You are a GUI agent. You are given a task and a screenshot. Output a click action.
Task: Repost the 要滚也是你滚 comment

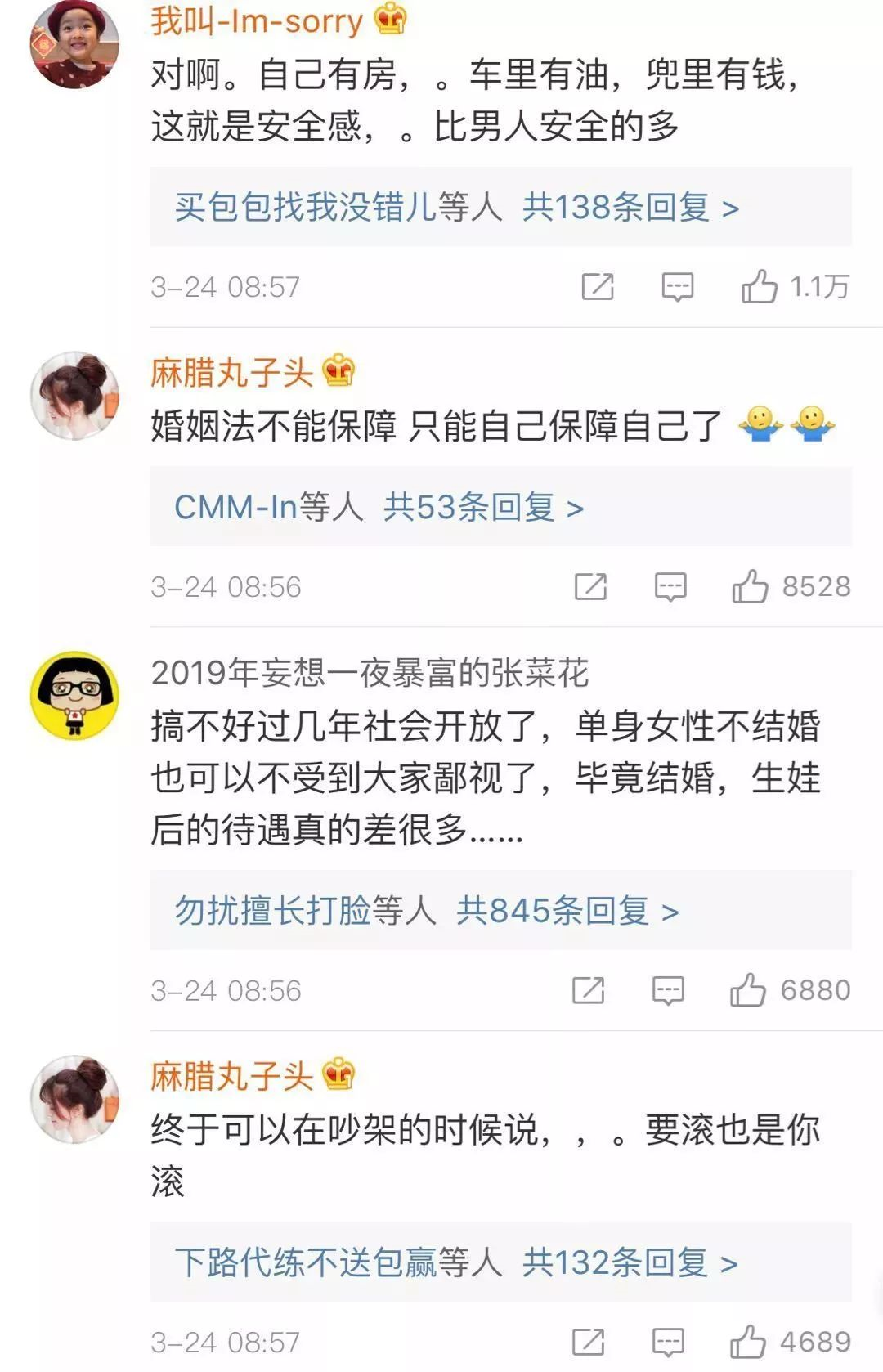tap(588, 1343)
